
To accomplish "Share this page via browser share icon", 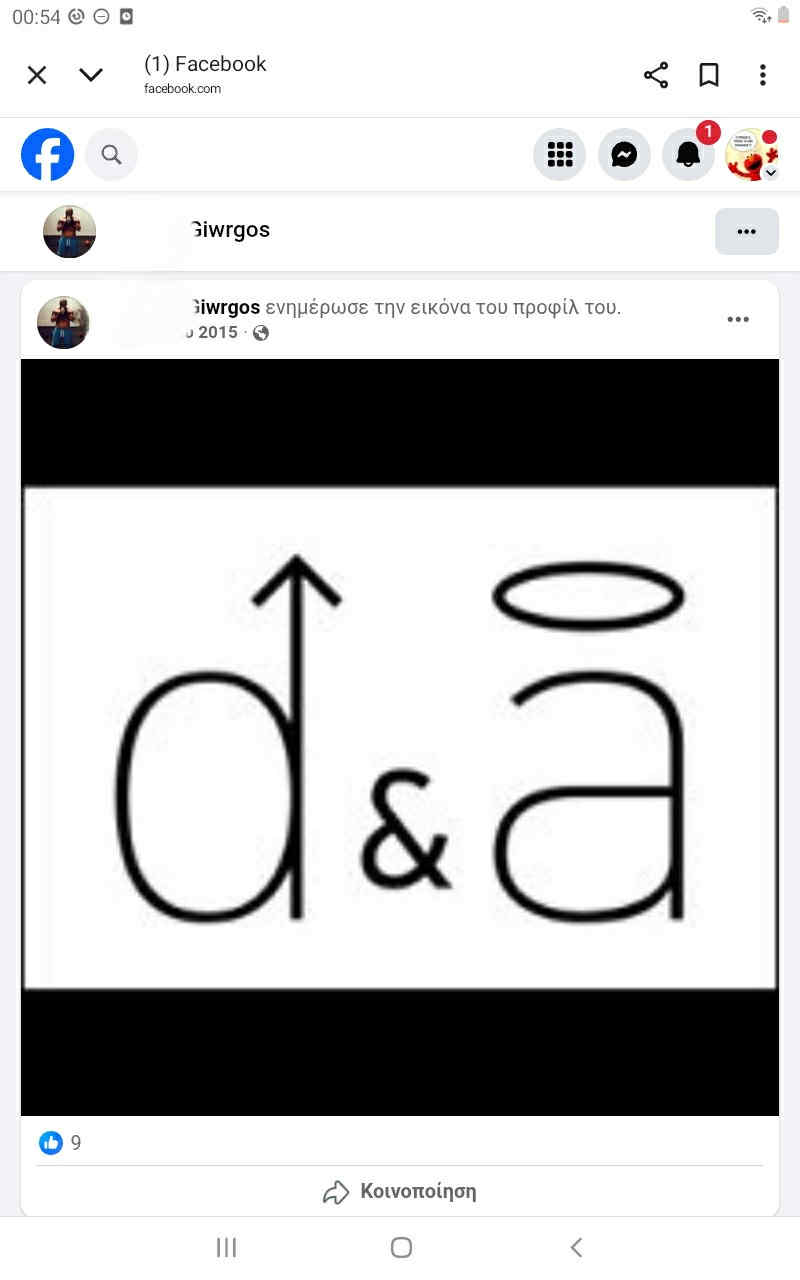I will click(x=656, y=75).
